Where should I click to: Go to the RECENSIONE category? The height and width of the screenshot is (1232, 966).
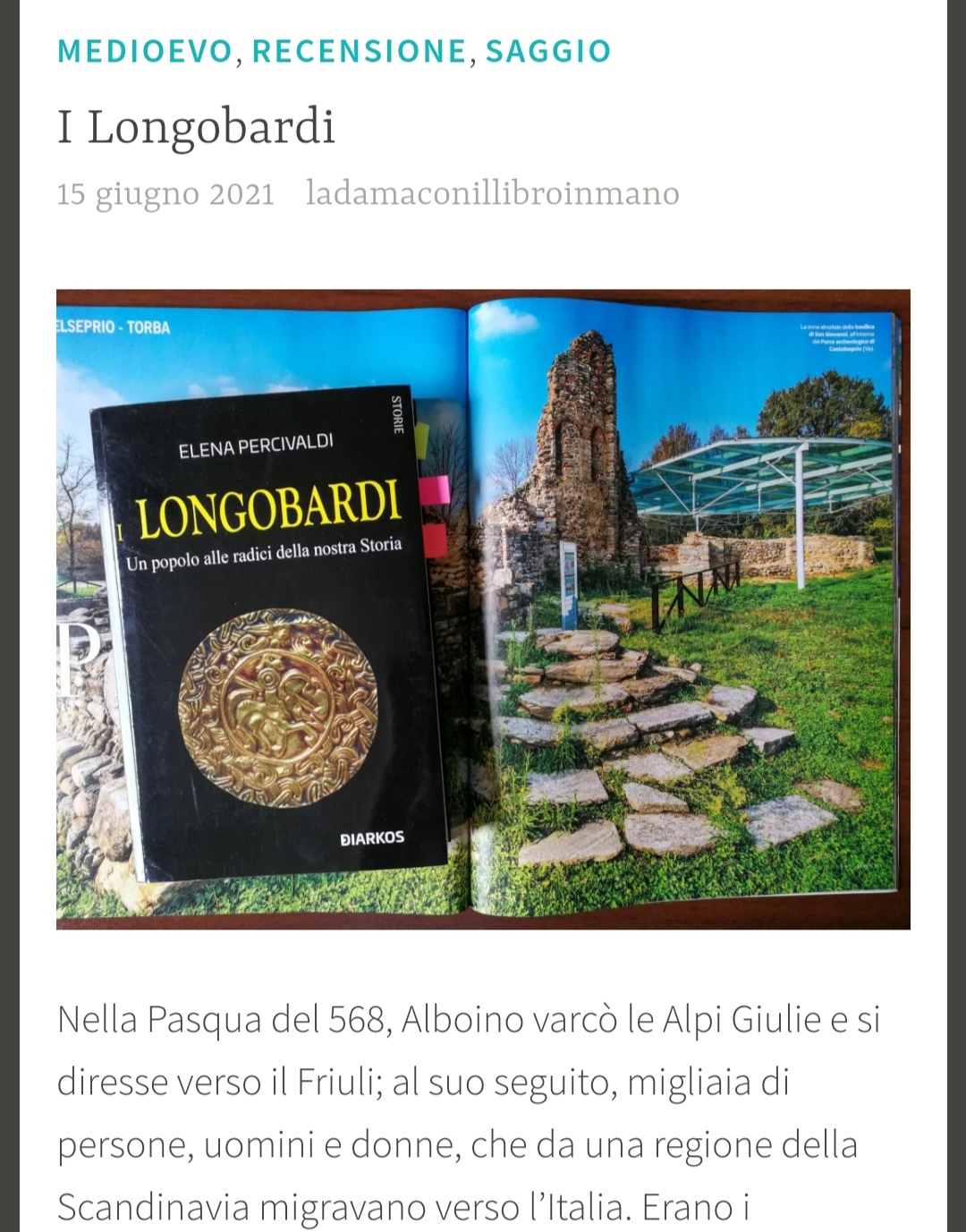pos(359,51)
